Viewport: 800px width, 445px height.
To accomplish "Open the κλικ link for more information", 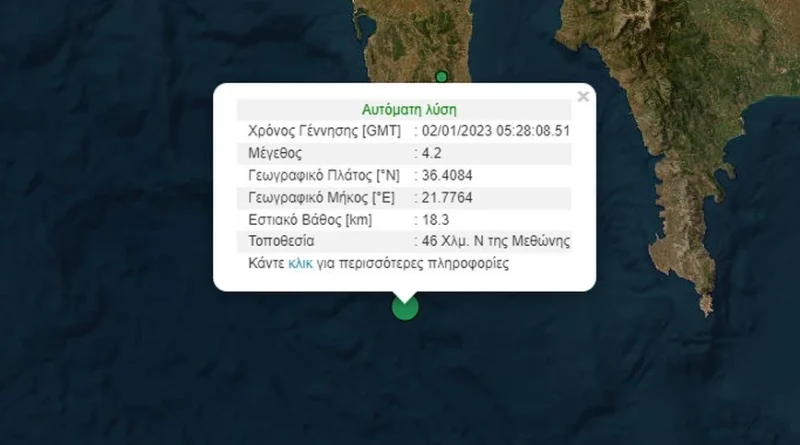I will [300, 265].
